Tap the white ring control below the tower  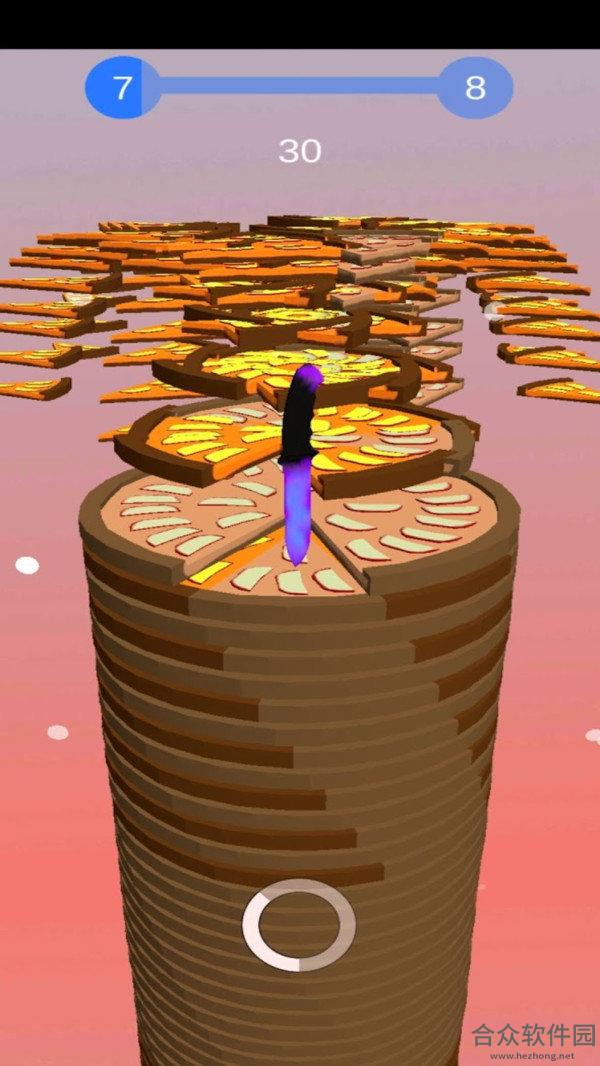coord(299,925)
